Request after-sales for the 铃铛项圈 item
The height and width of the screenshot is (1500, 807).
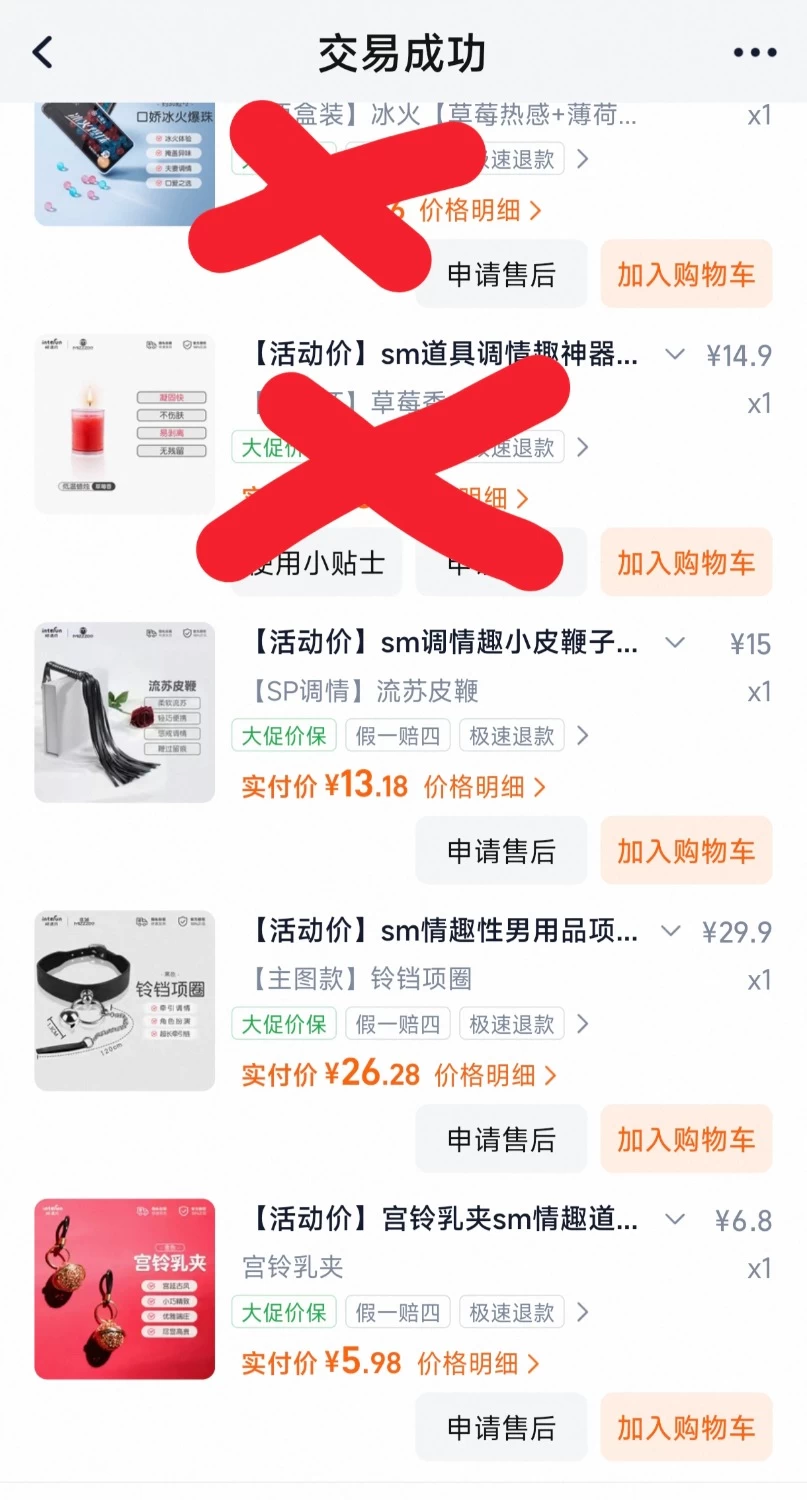click(501, 1139)
